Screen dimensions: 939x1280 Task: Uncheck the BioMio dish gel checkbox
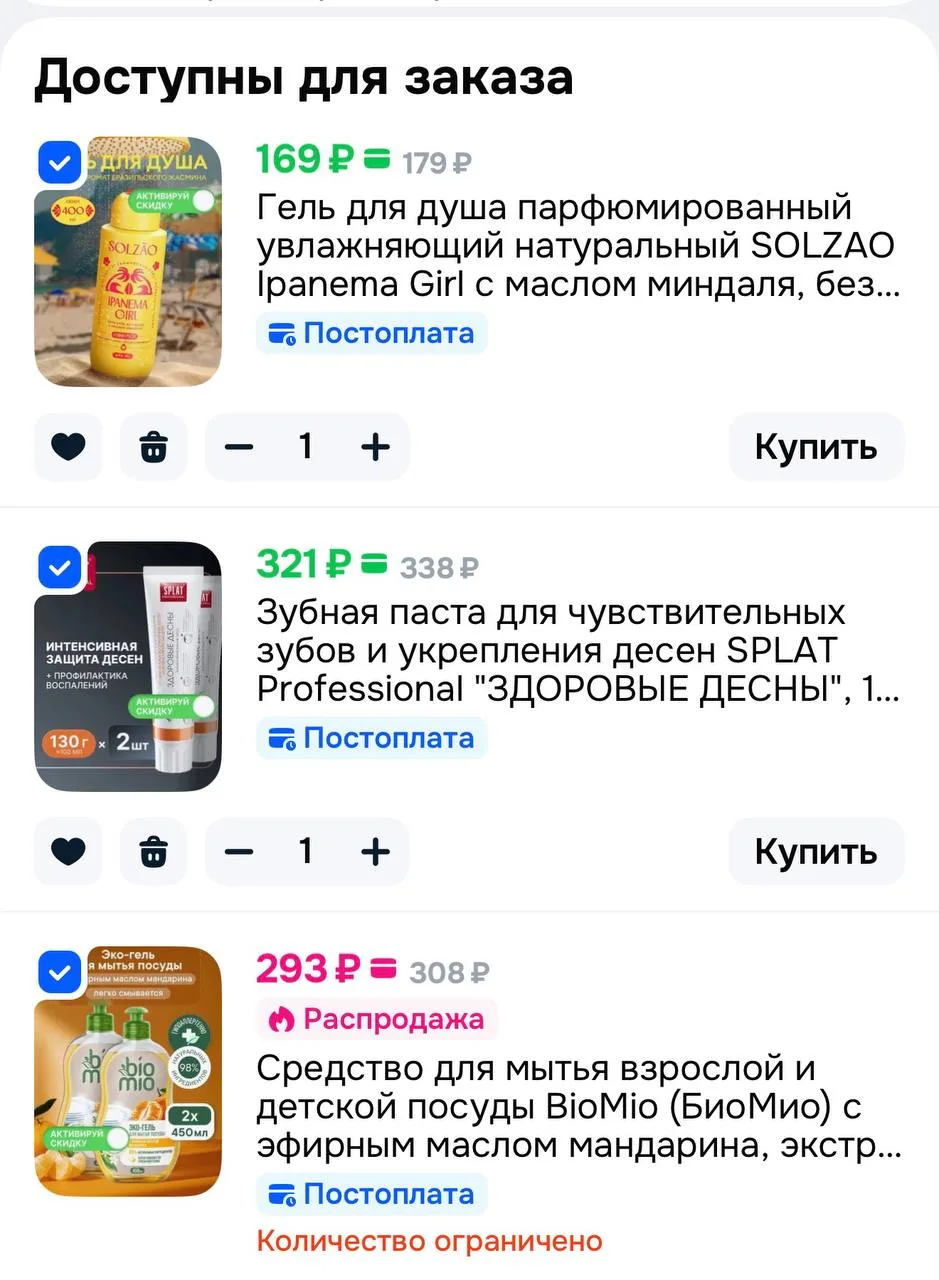point(59,972)
